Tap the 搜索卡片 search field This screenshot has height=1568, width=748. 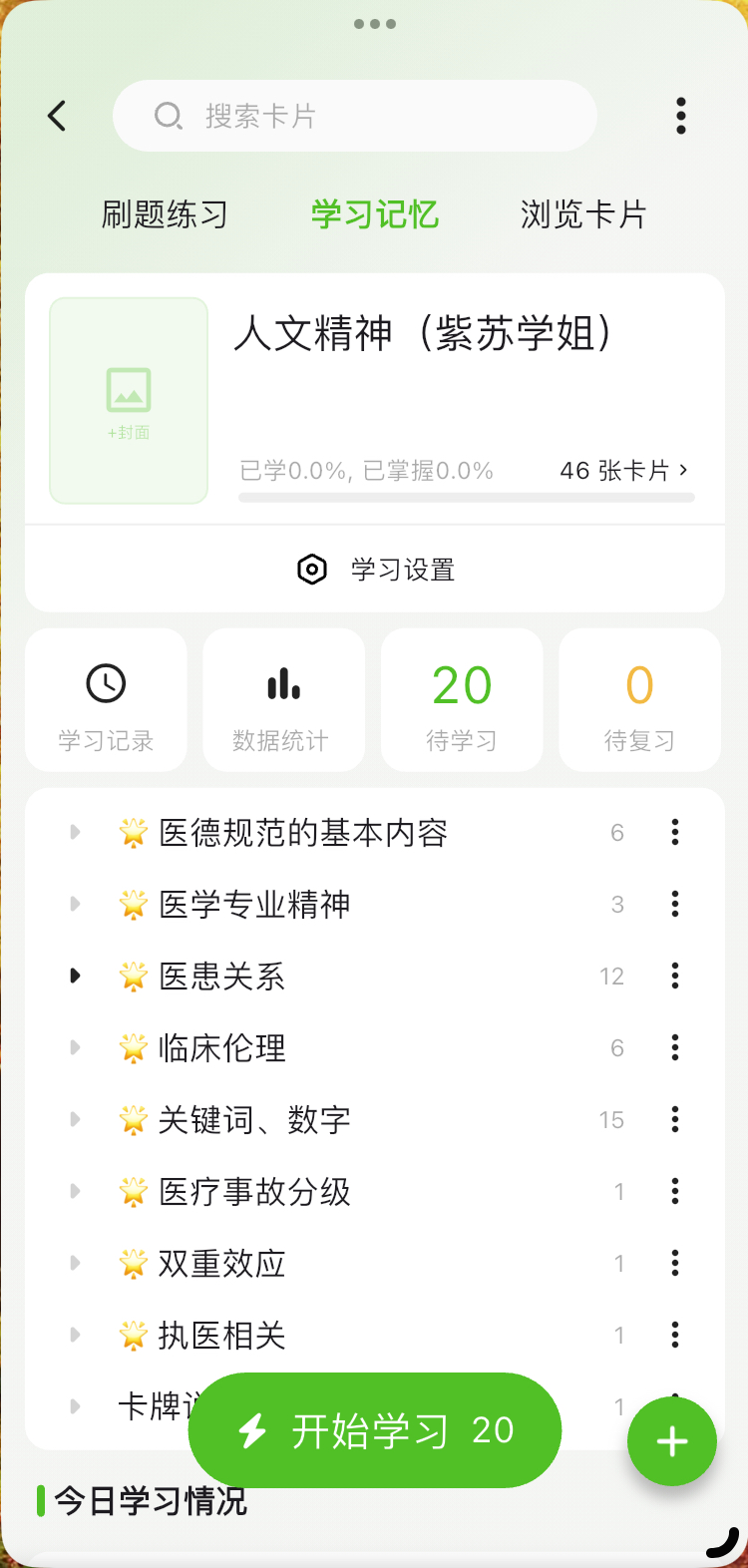(x=354, y=116)
